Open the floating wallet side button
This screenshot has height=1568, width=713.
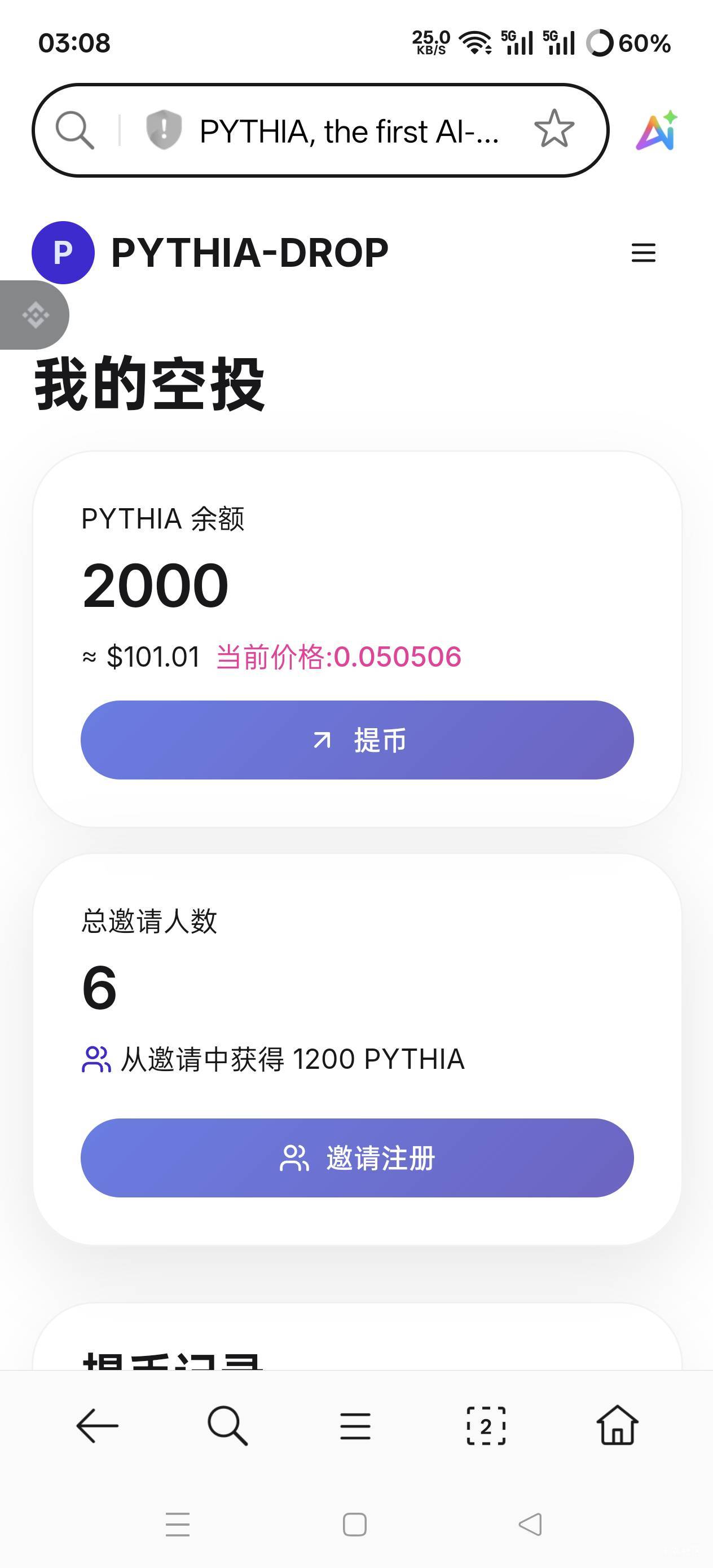point(35,315)
